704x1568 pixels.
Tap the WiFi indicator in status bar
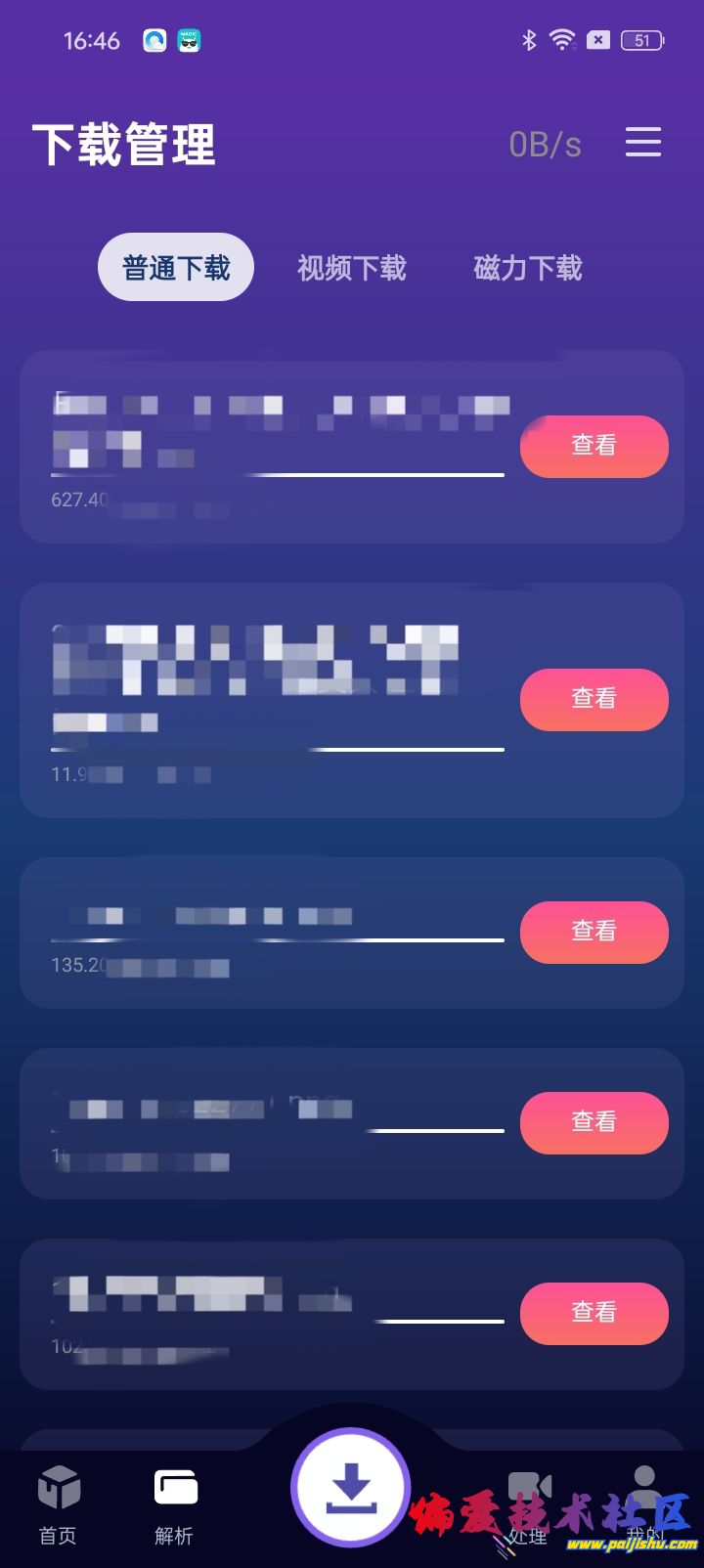coord(562,39)
